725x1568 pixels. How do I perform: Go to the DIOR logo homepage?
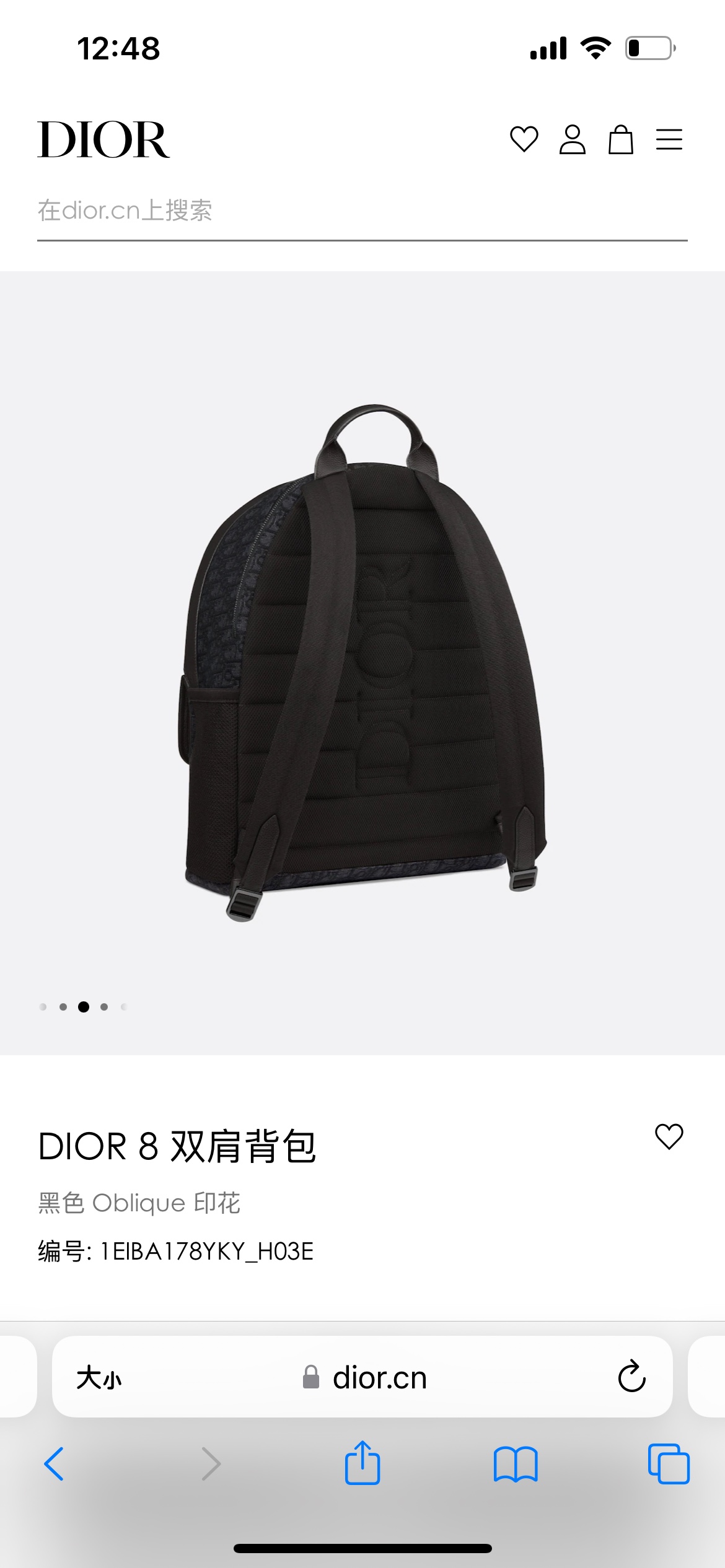click(x=103, y=140)
